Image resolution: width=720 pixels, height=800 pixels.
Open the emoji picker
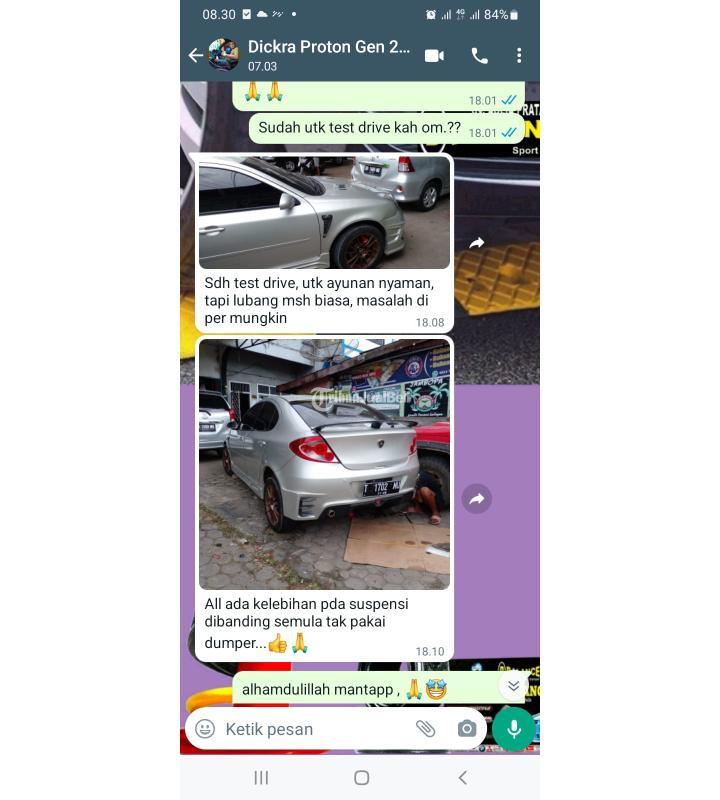tap(205, 729)
